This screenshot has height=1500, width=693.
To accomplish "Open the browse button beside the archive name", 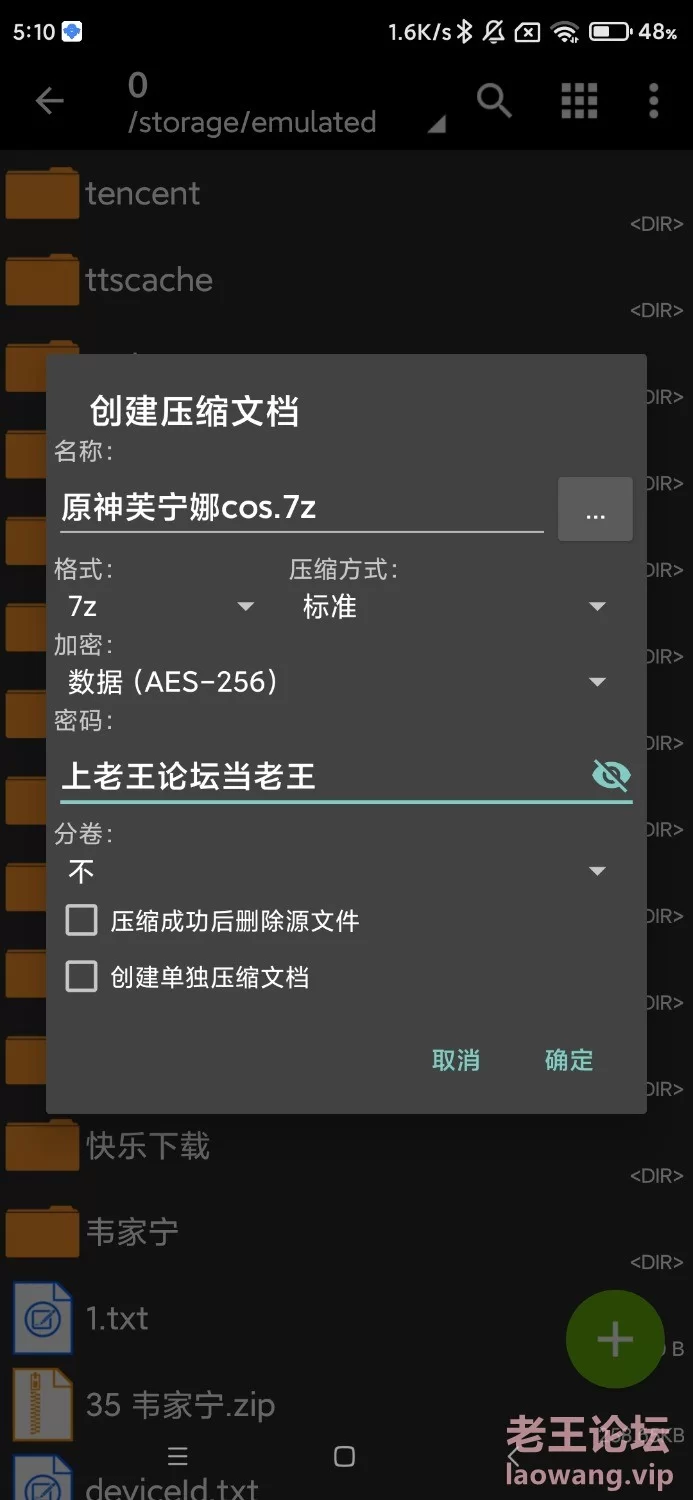I will [x=595, y=510].
